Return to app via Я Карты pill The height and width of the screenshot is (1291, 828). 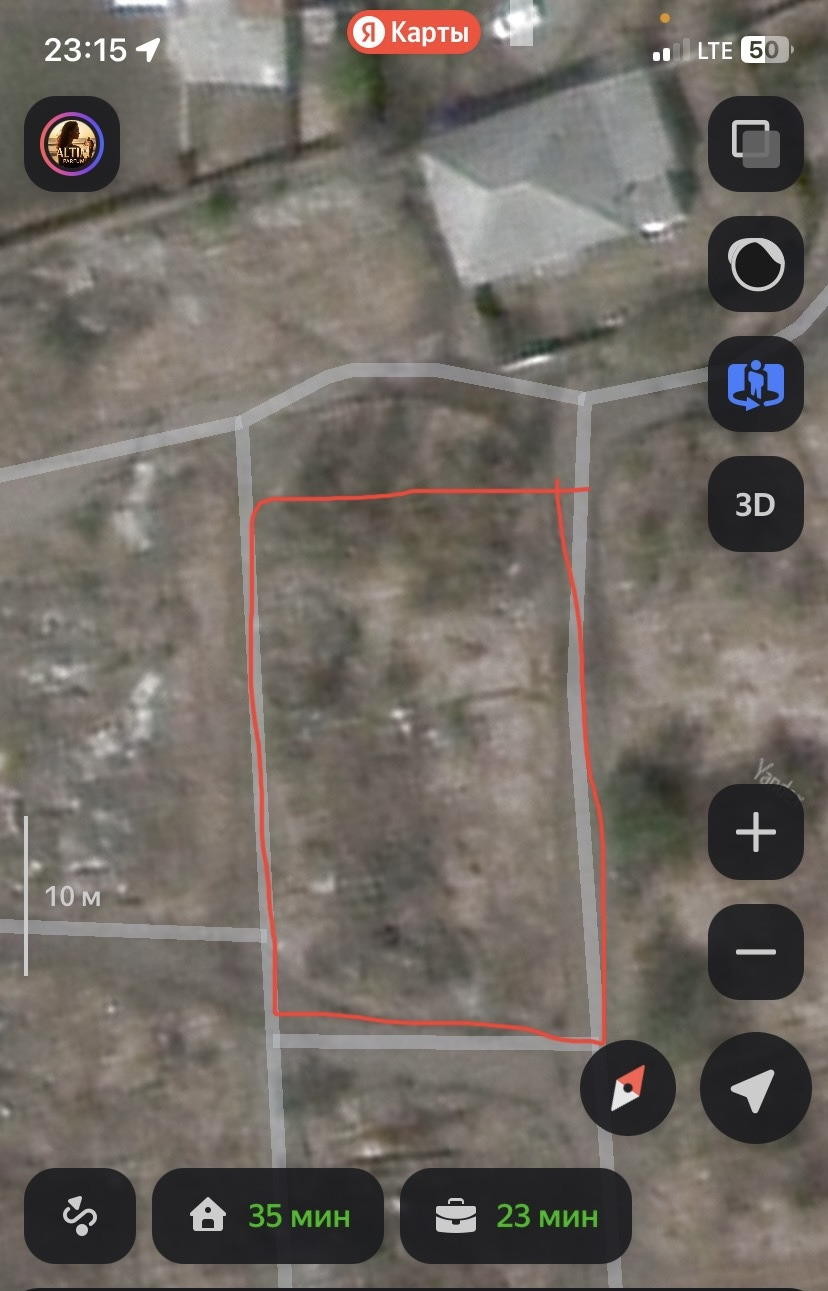[x=414, y=34]
